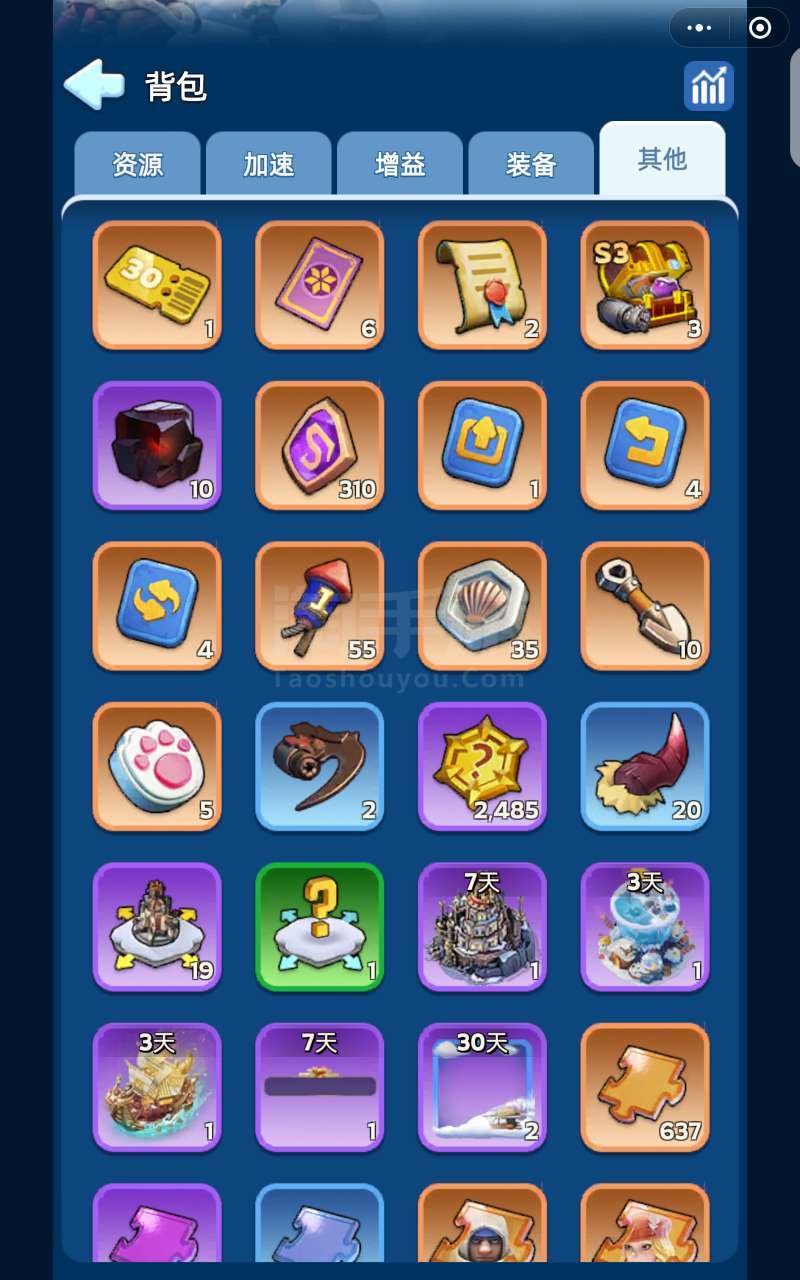Close the mini-program with the circle button
The width and height of the screenshot is (800, 1280).
tap(760, 28)
